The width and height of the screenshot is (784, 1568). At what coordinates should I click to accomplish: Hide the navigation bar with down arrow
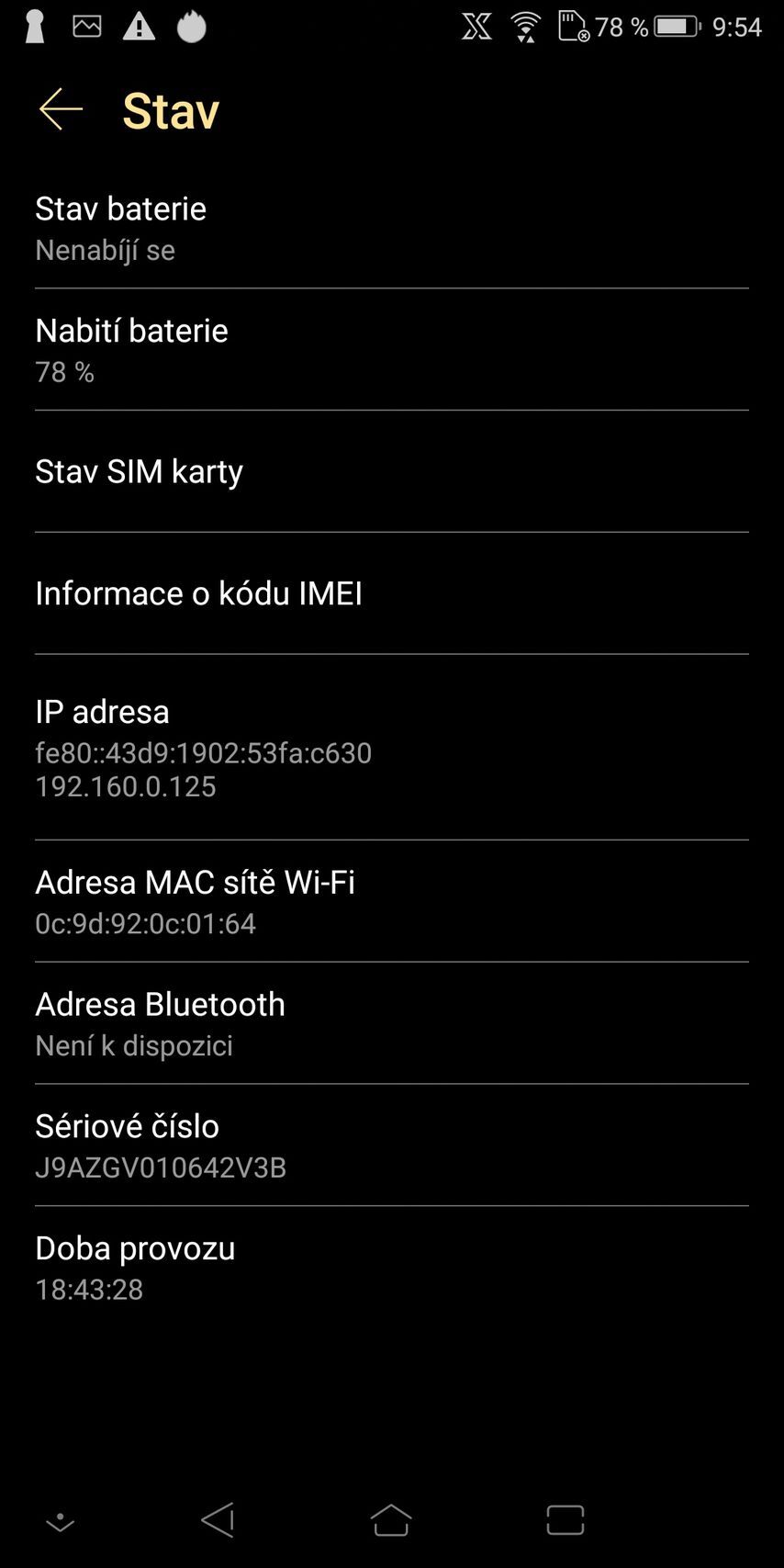click(x=61, y=1522)
